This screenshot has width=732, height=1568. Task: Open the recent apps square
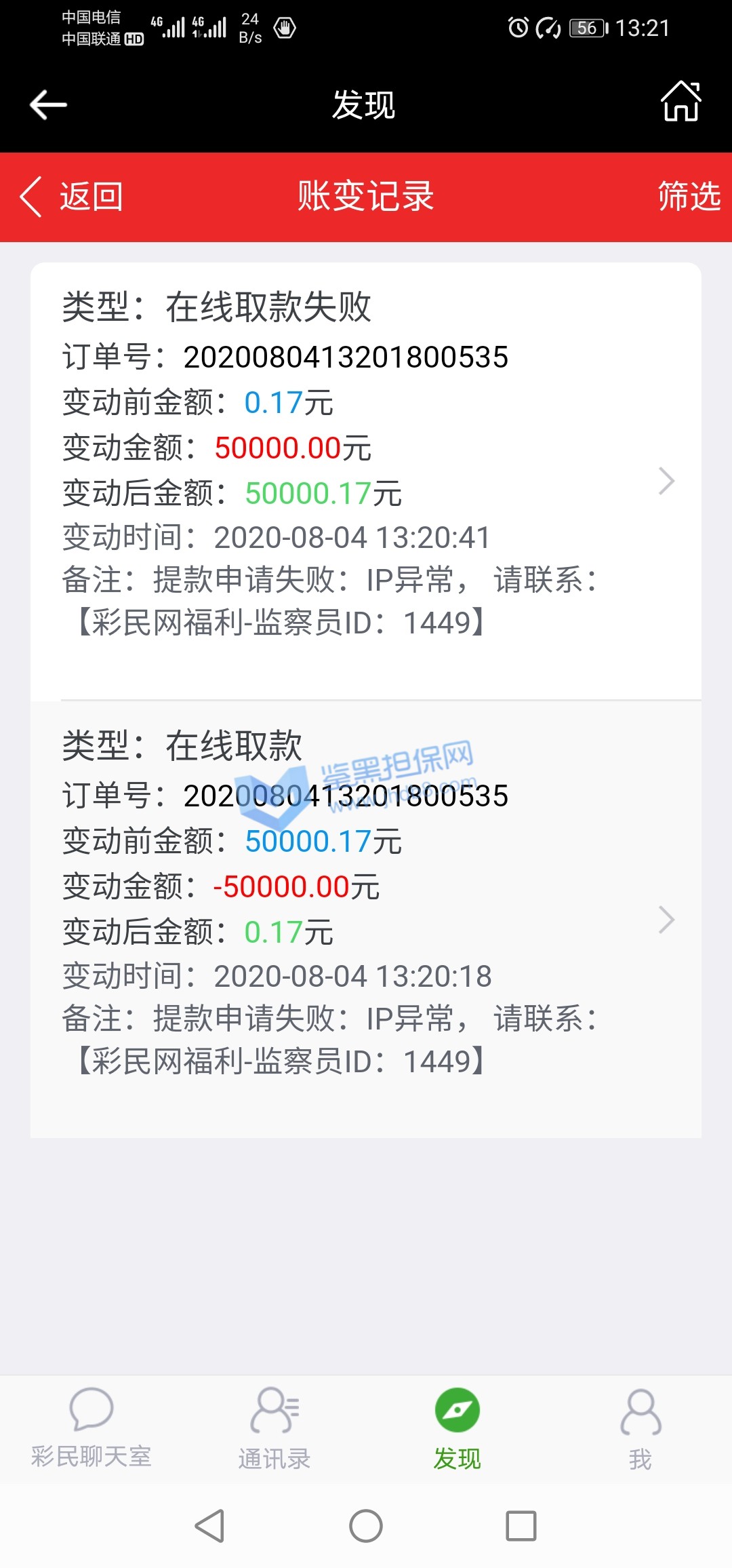coord(521,1527)
